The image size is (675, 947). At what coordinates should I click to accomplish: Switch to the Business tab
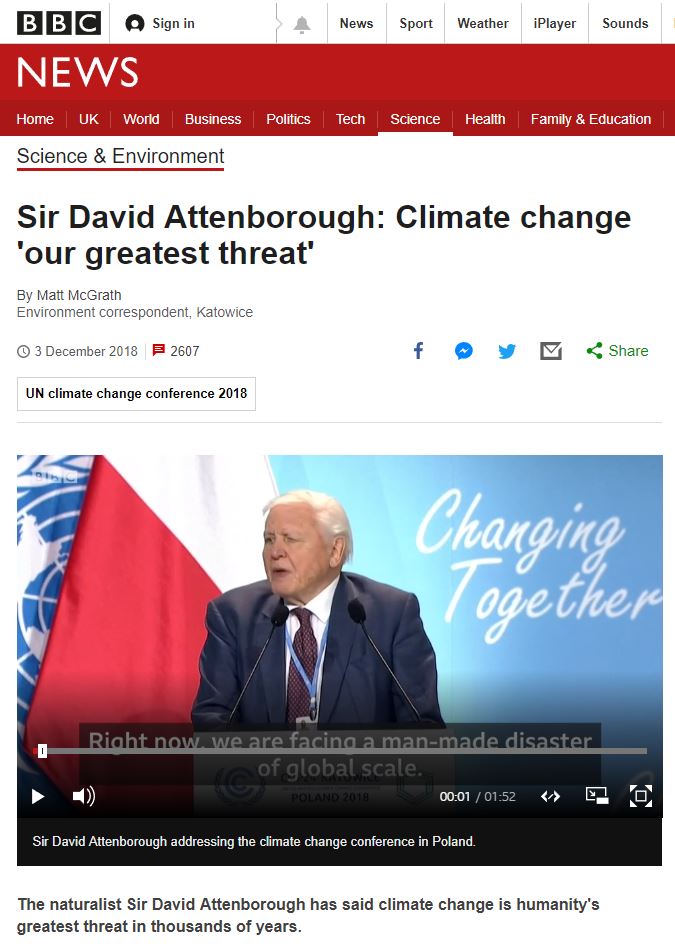(x=213, y=119)
